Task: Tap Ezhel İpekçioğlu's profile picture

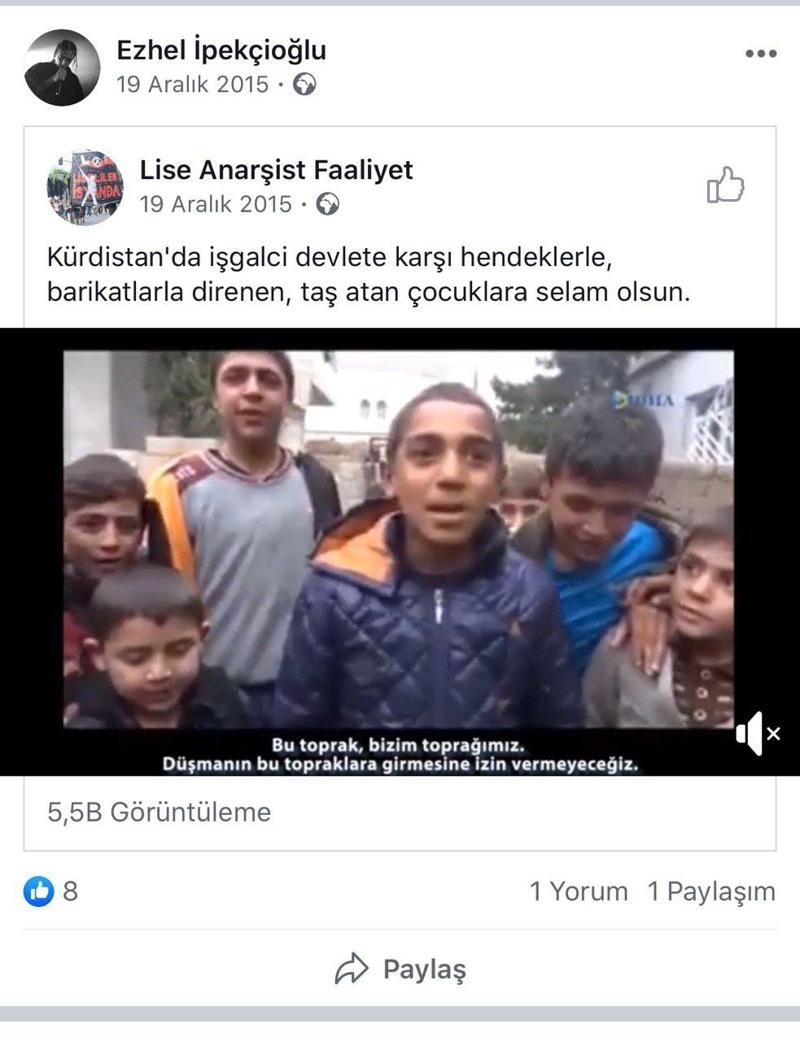Action: pyautogui.click(x=62, y=67)
